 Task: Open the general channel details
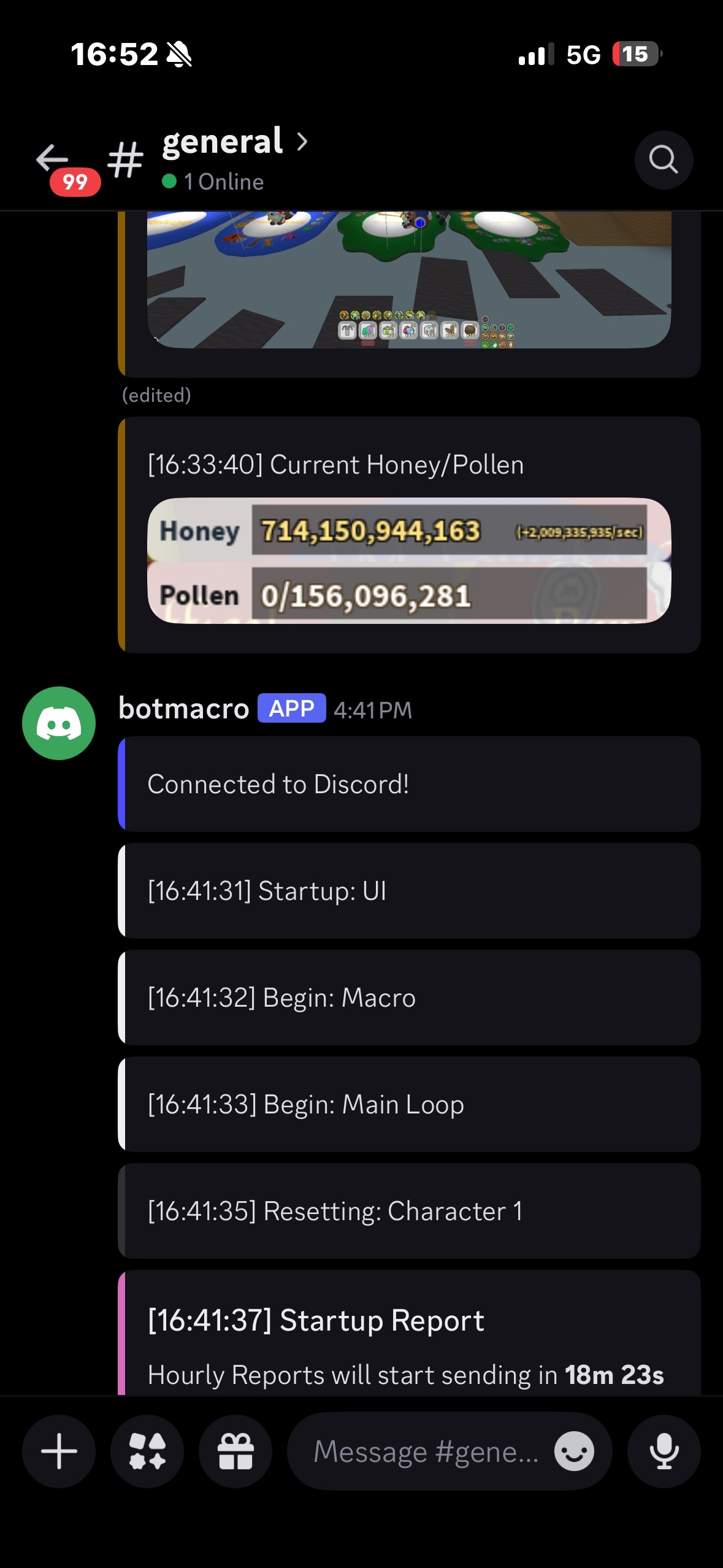click(234, 143)
